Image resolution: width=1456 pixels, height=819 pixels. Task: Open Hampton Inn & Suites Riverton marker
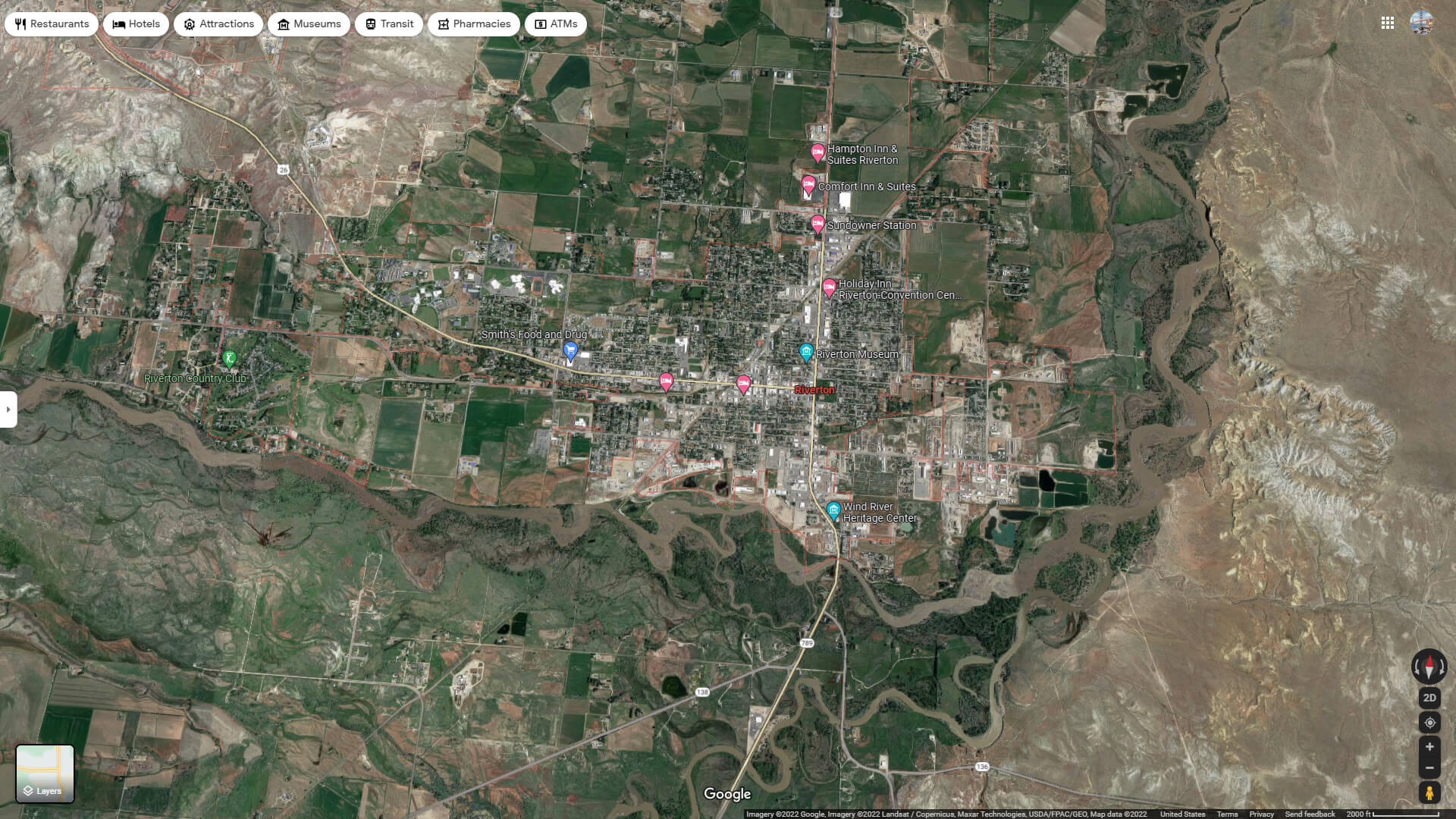point(817,152)
